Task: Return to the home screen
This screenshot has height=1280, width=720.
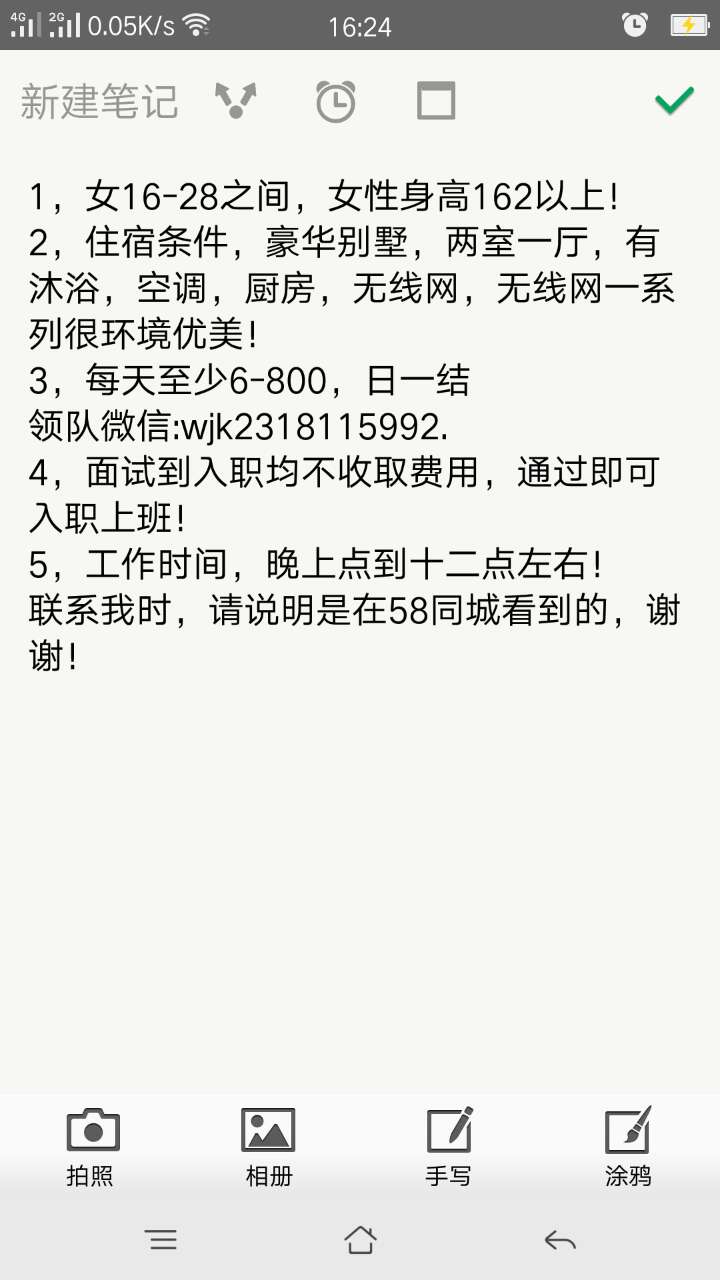Action: pos(360,1240)
